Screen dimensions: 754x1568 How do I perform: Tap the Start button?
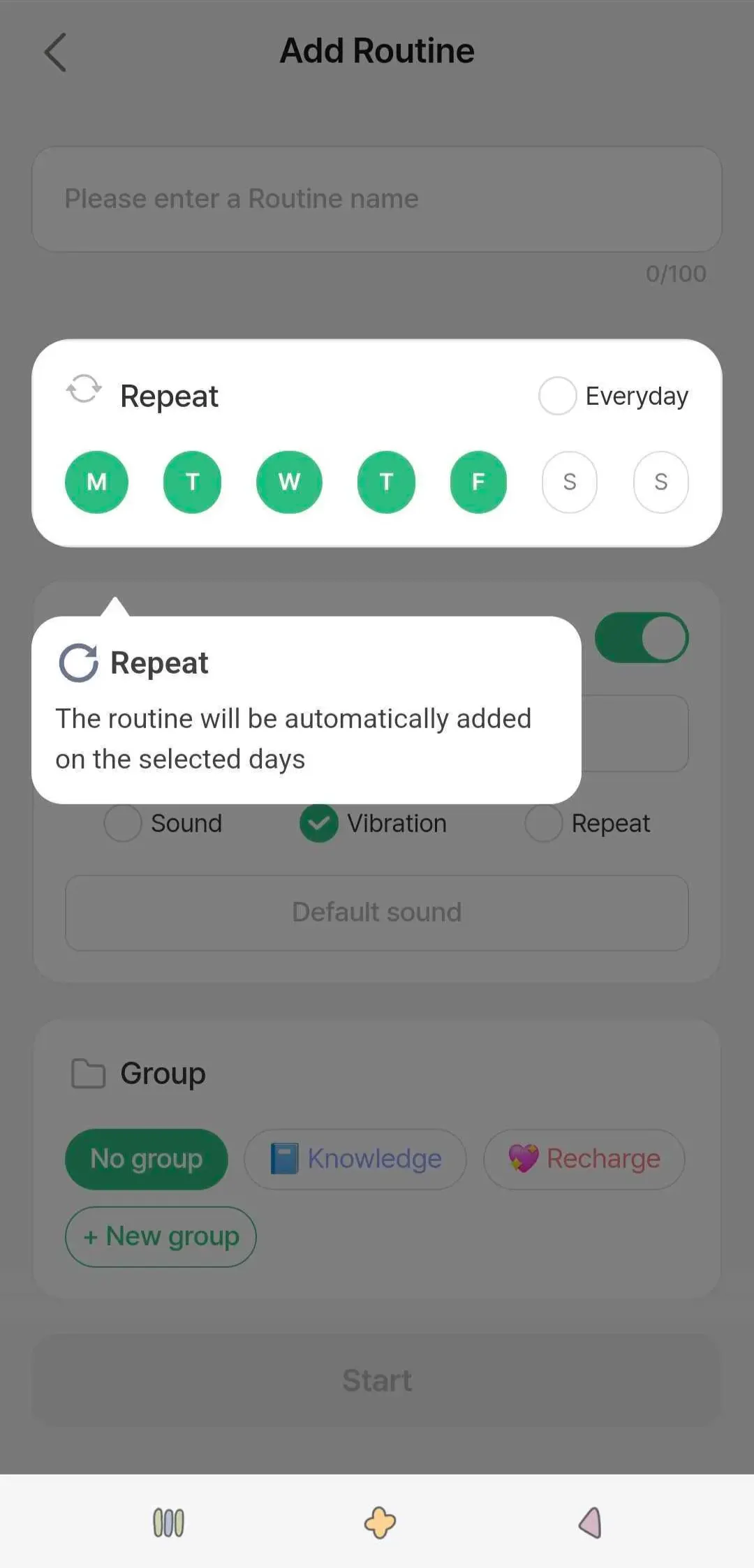click(377, 1380)
